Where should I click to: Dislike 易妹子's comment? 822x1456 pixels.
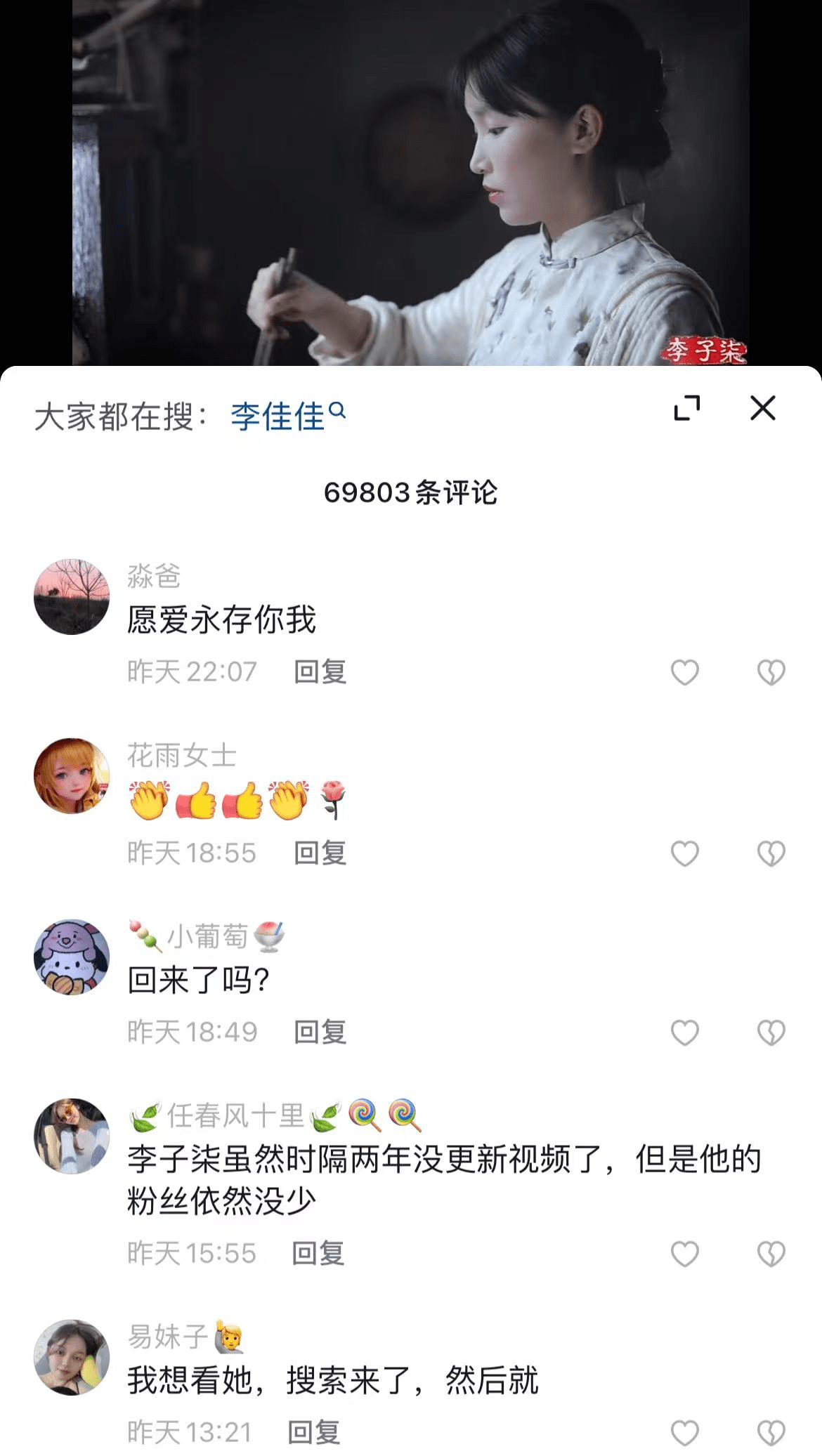[x=771, y=1433]
